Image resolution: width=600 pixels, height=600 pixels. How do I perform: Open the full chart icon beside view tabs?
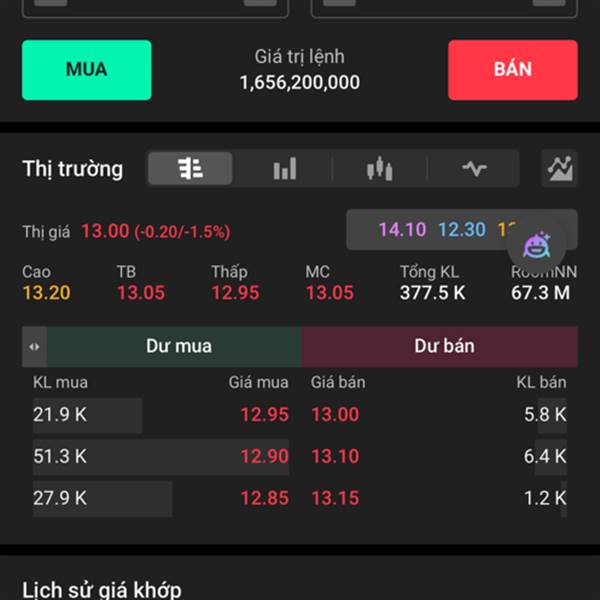click(x=560, y=168)
